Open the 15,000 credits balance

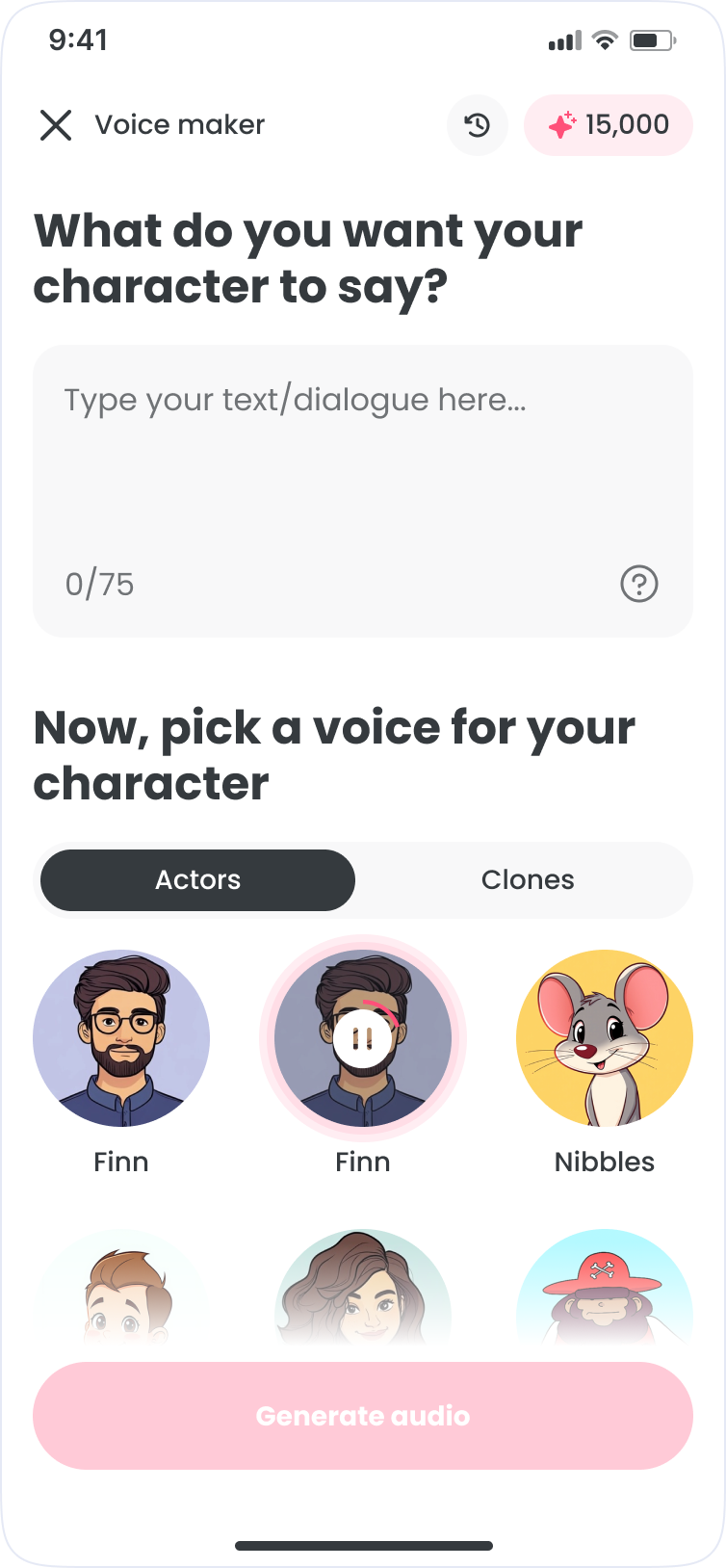[609, 125]
